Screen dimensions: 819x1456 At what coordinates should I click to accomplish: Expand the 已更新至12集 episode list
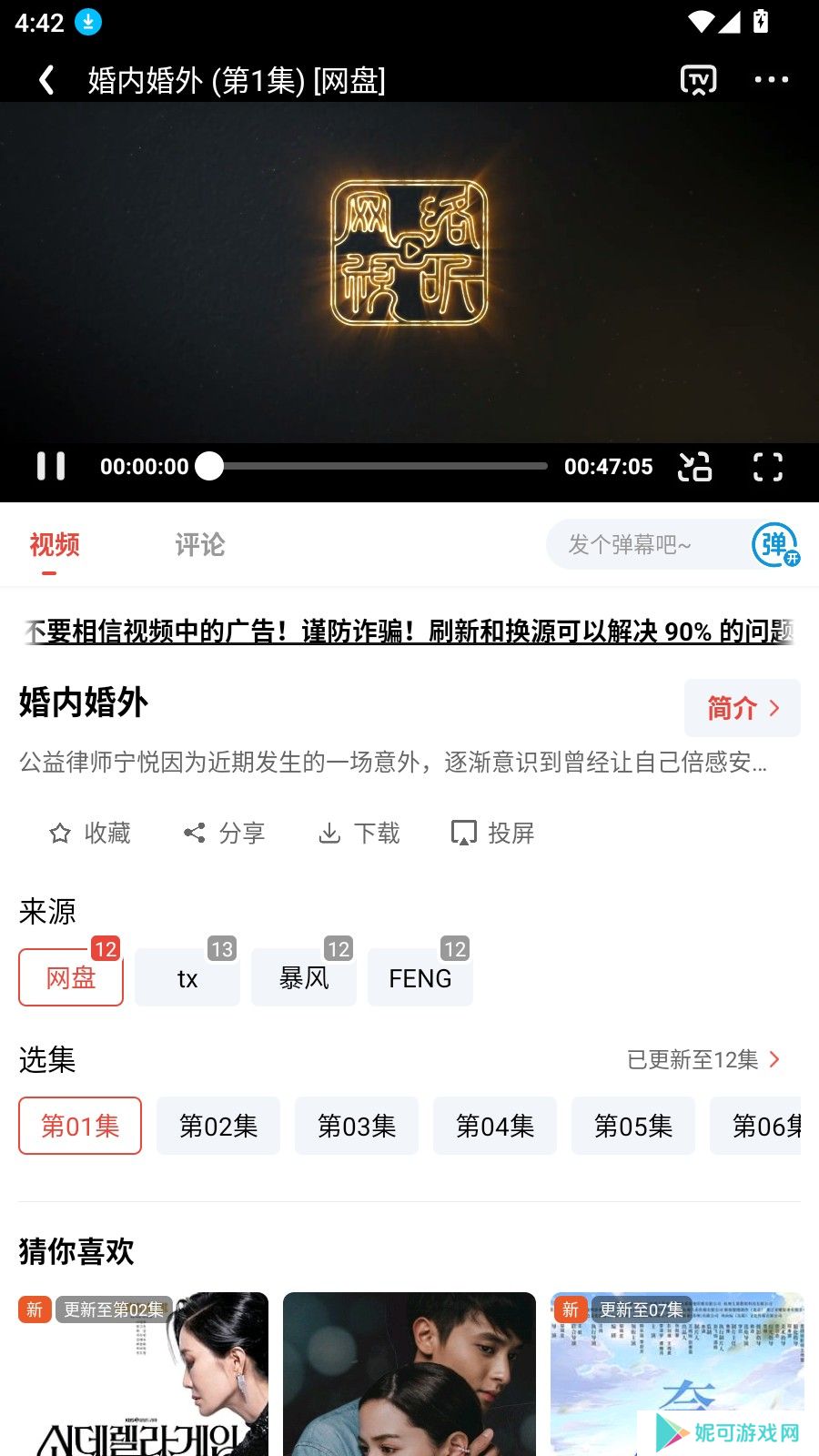703,1060
